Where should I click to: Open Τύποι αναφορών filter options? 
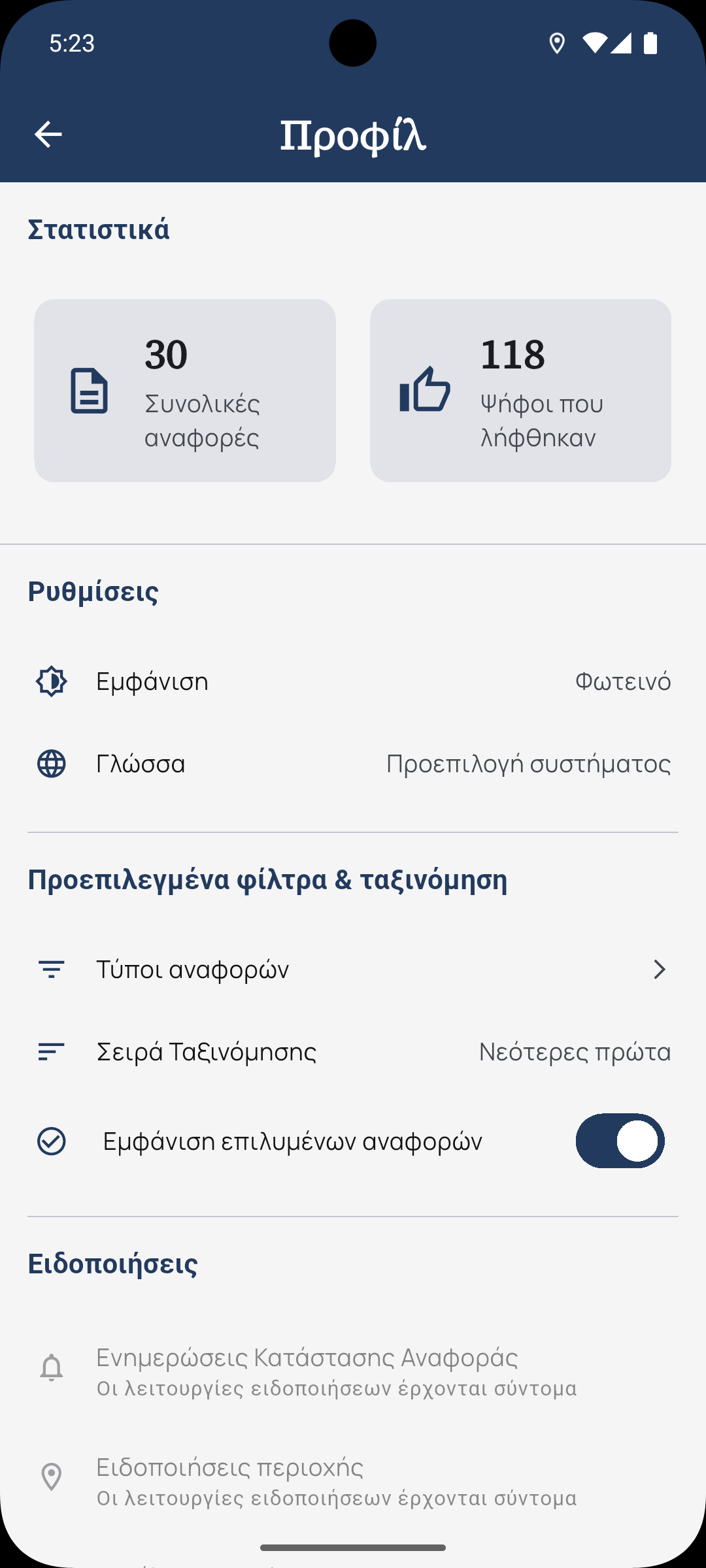tap(353, 970)
